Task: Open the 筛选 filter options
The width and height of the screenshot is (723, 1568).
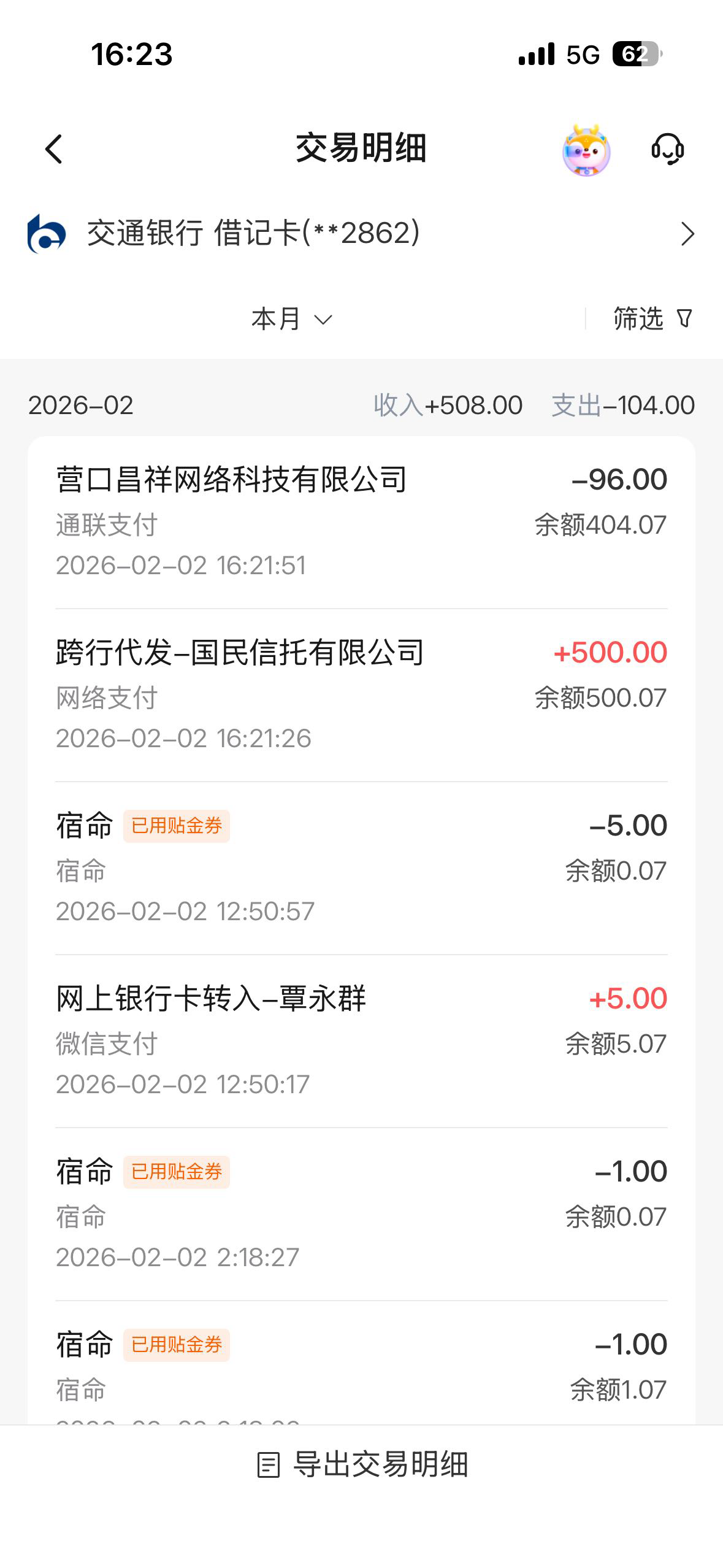Action: tap(652, 319)
